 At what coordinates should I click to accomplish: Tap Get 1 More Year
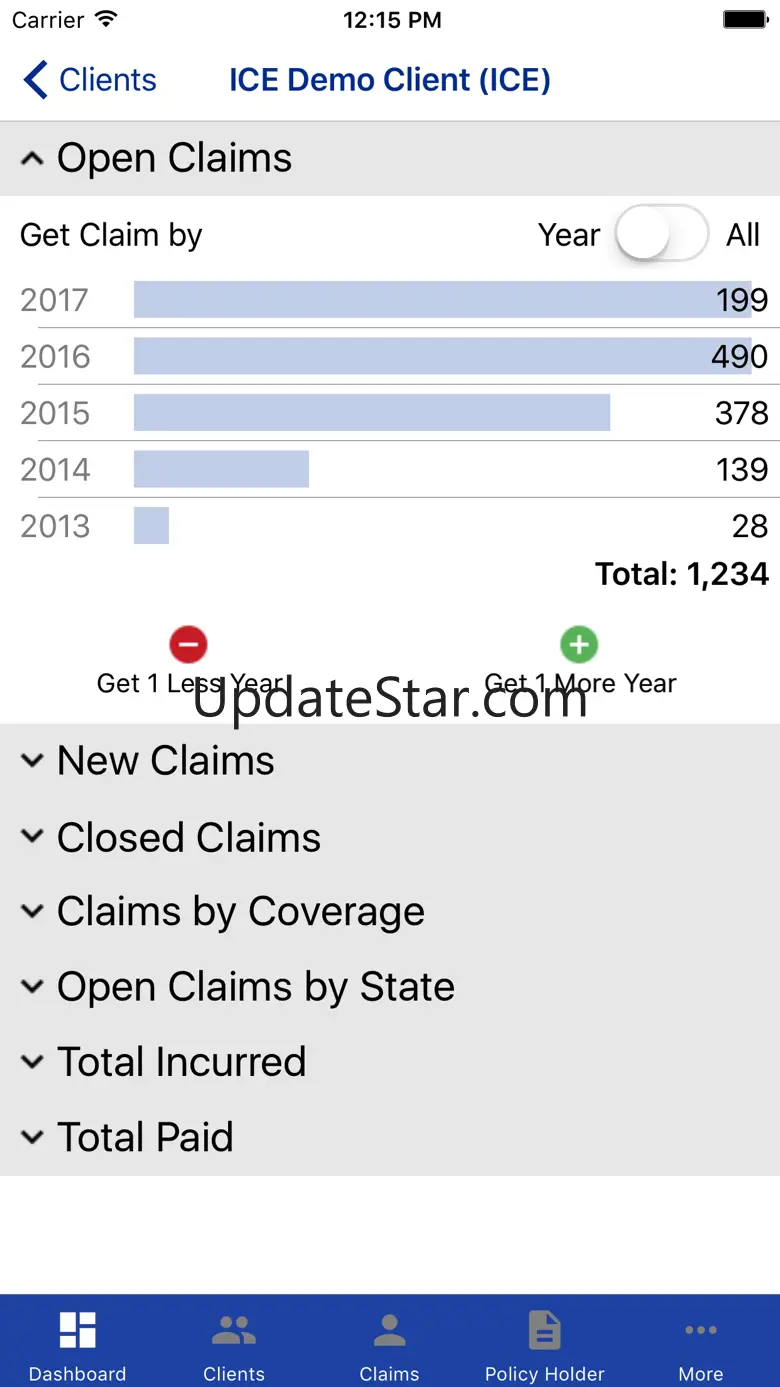(579, 645)
